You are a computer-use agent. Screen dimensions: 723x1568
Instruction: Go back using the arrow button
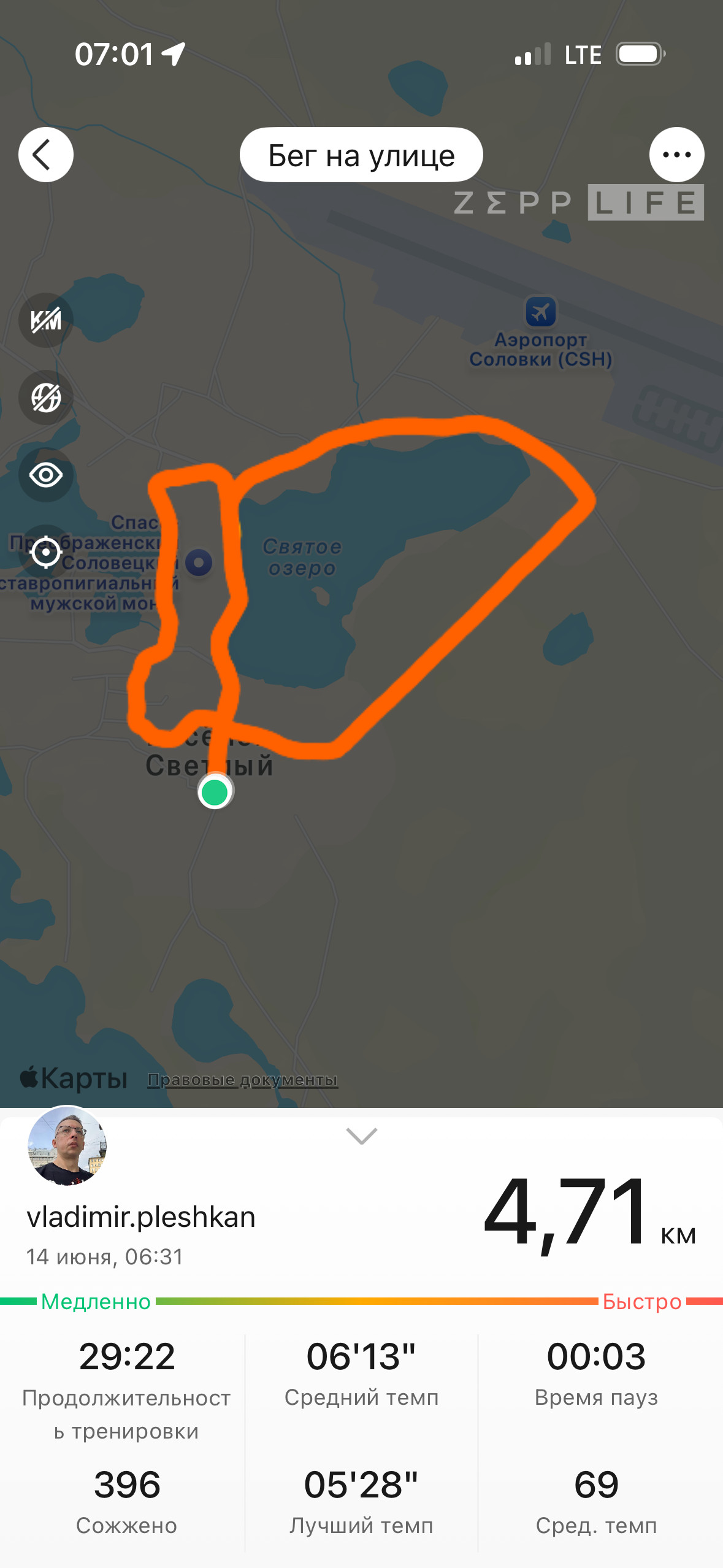point(46,155)
